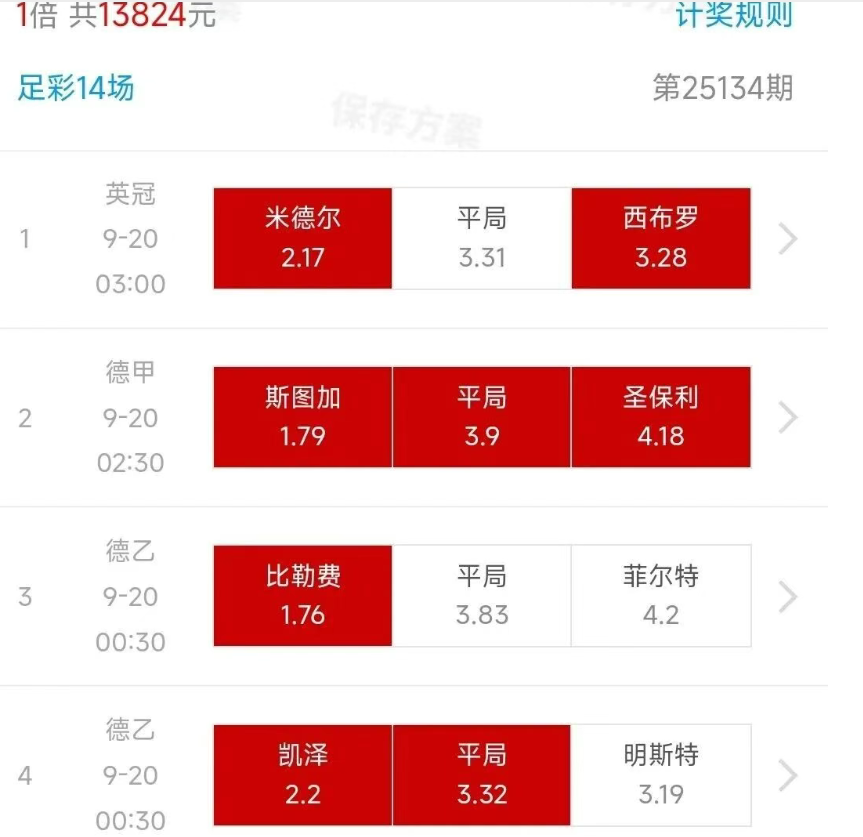Deselect 比勒费 home win option
863x837 pixels.
pyautogui.click(x=303, y=596)
